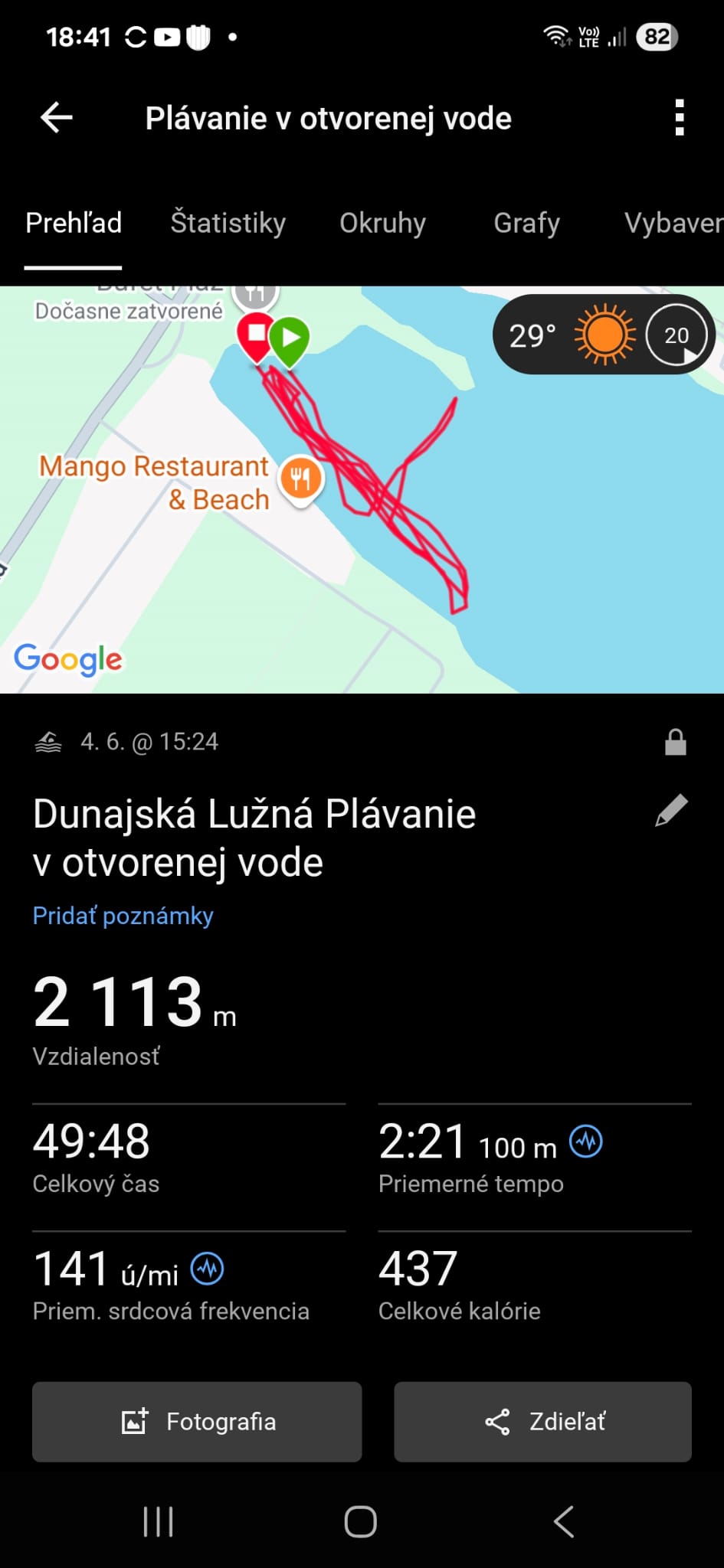The image size is (724, 1568).
Task: Tap the Pridať poznámky link
Action: click(123, 916)
